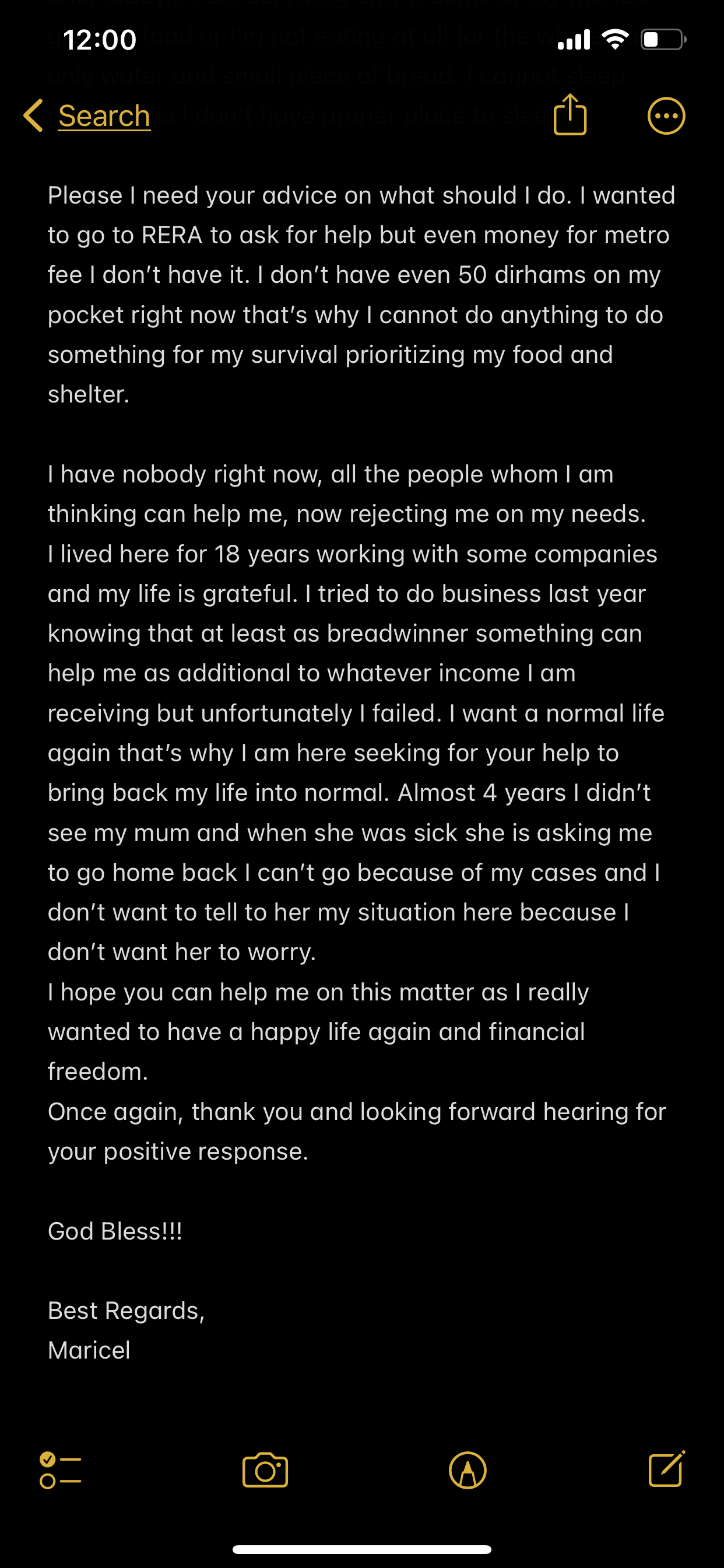Open the more options ellipsis menu
Viewport: 724px width, 1568px height.
click(x=667, y=114)
